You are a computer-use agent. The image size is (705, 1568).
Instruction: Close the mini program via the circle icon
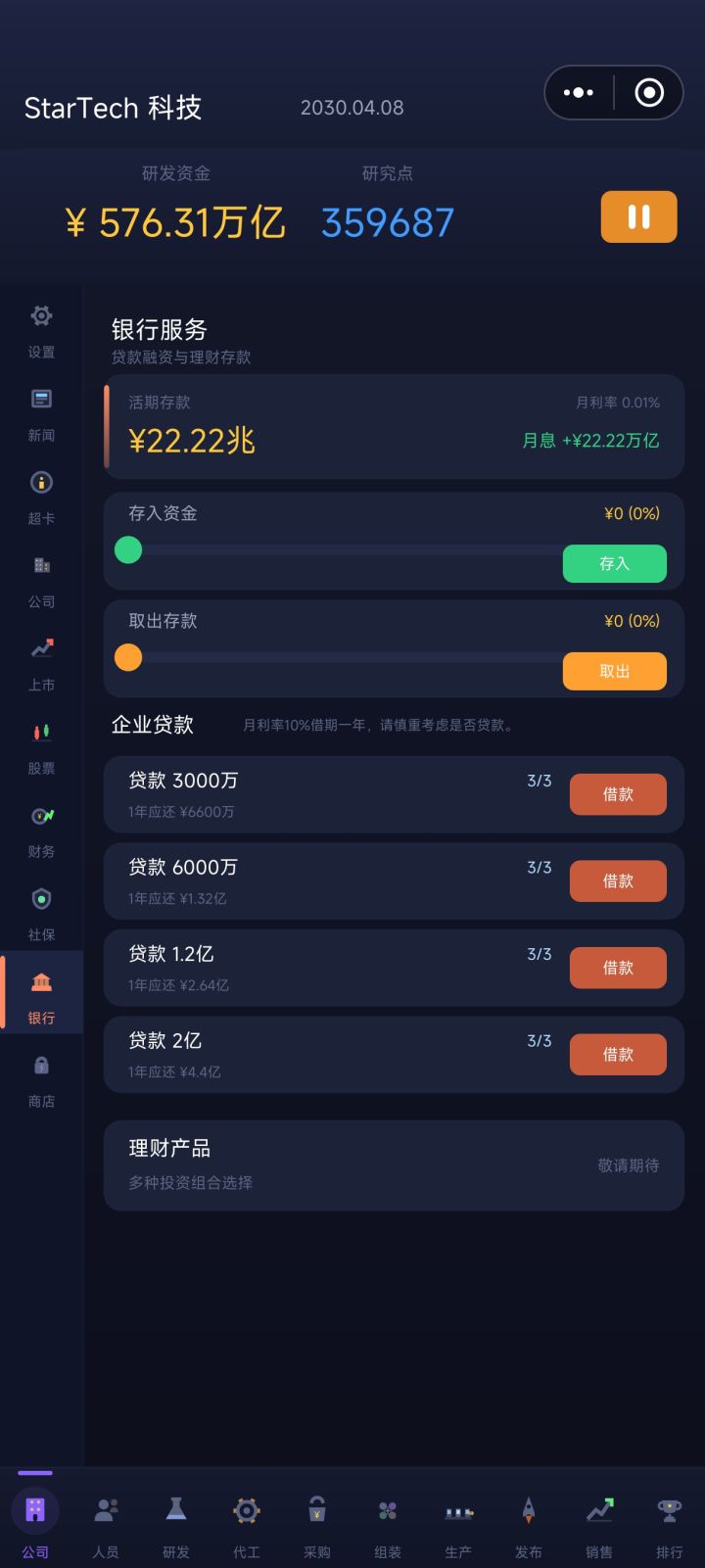pyautogui.click(x=649, y=93)
